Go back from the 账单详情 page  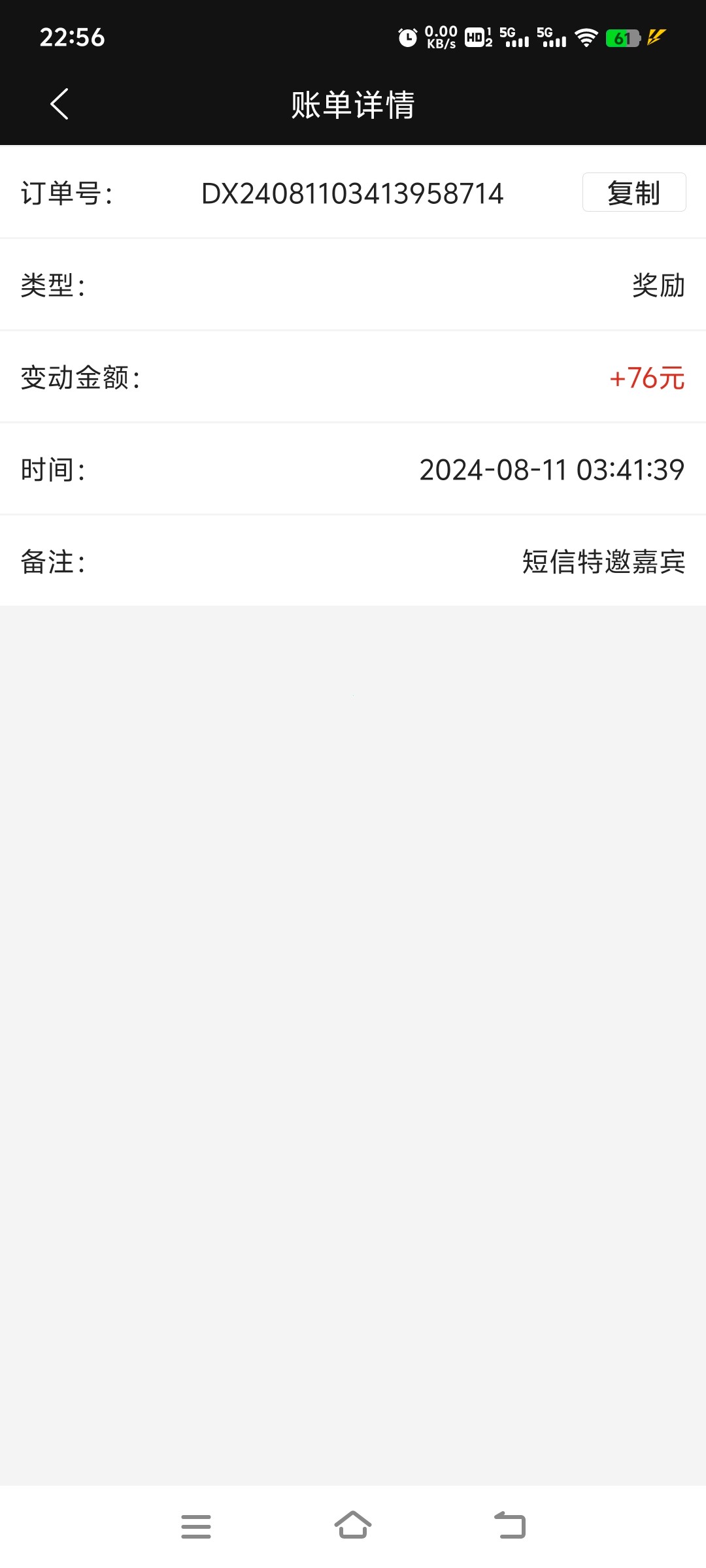tap(59, 105)
